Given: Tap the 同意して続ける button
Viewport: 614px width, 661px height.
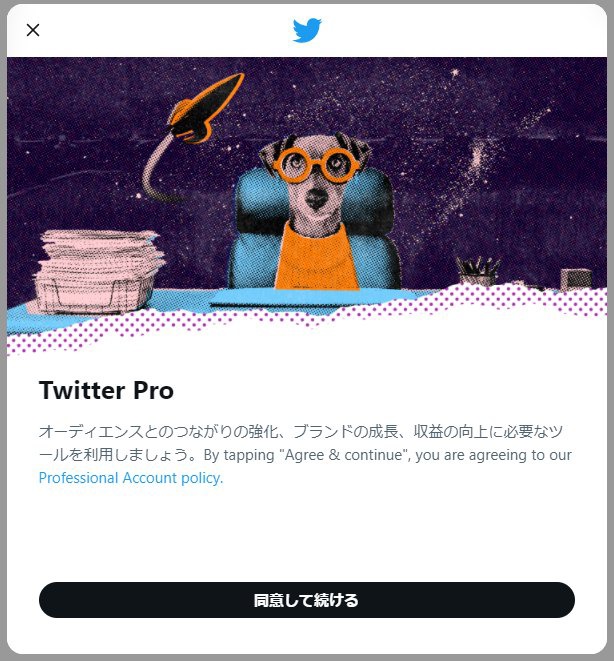Looking at the screenshot, I should pos(306,600).
